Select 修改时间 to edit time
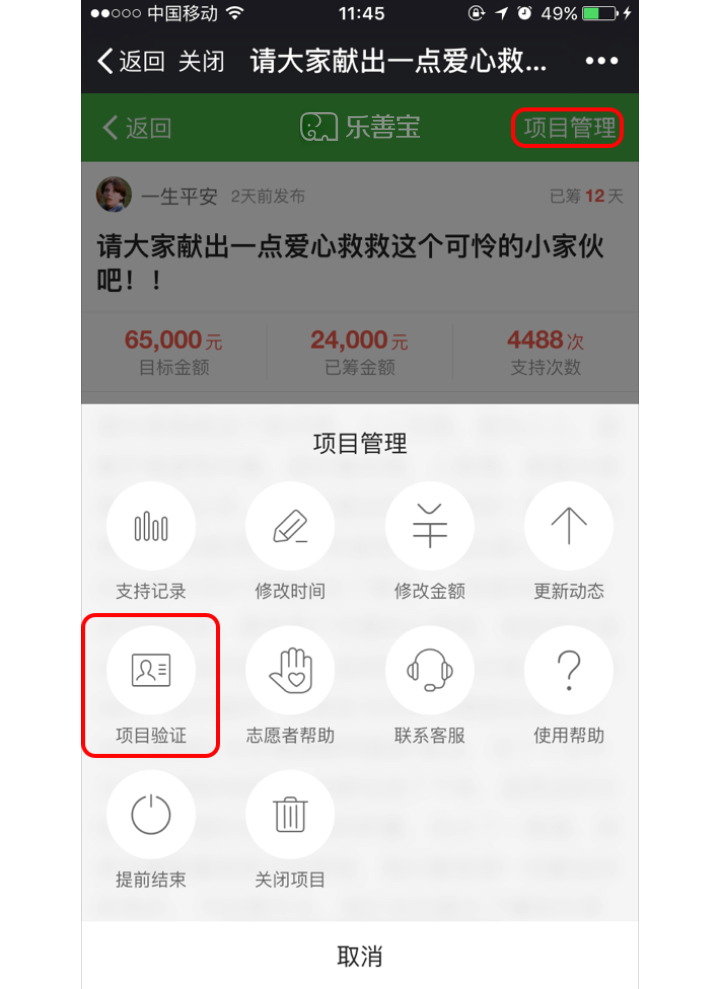The width and height of the screenshot is (720, 989). pyautogui.click(x=290, y=526)
